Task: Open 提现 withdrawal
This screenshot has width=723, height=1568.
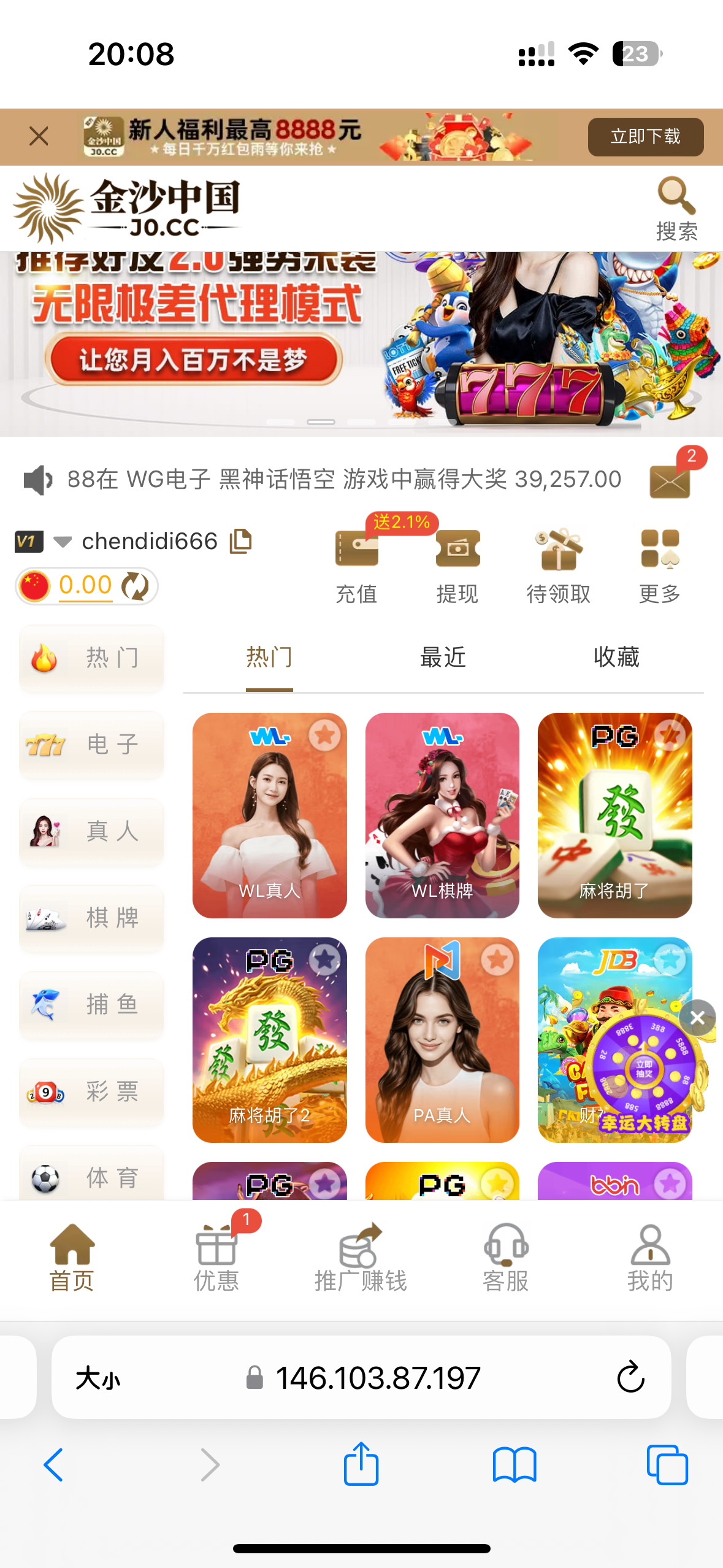Action: tap(457, 566)
